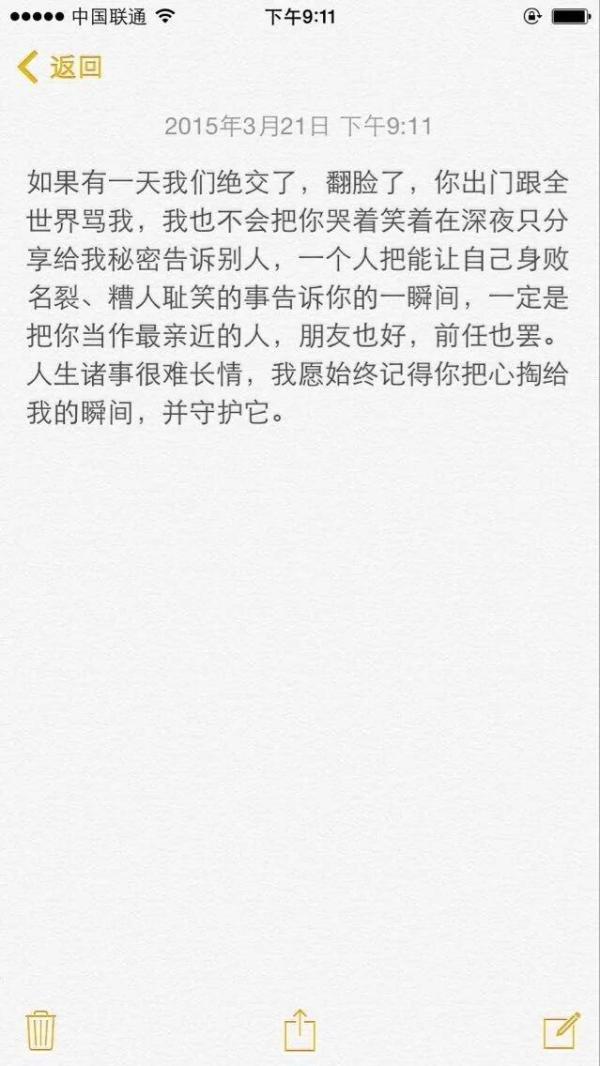Compose a new note
Screen dimensions: 600x1066
(x=562, y=1030)
